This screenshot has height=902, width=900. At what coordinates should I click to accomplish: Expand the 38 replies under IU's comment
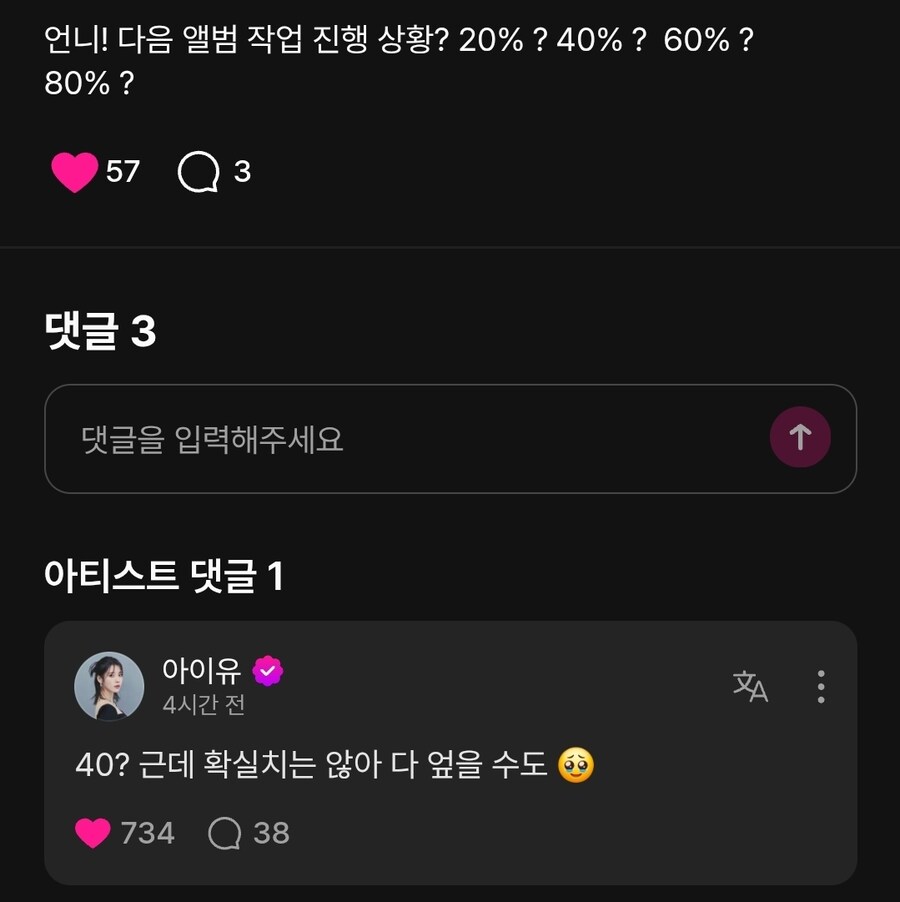pos(273,832)
